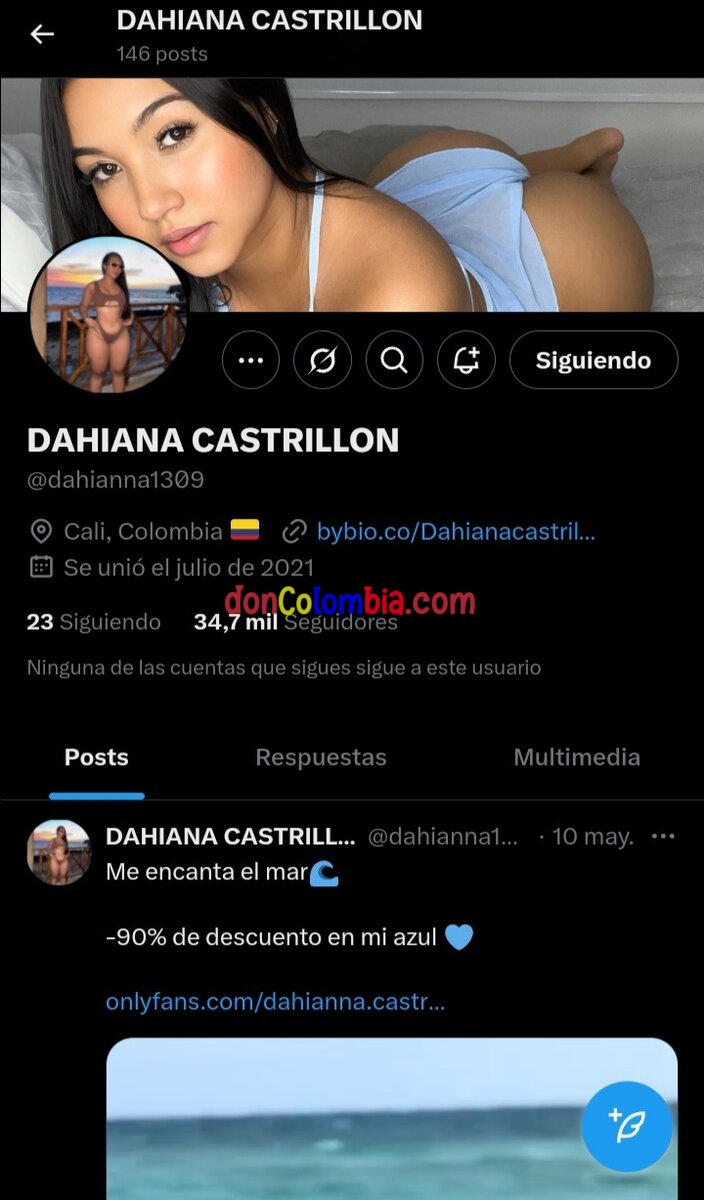This screenshot has width=704, height=1200.
Task: View the large round profile picture
Action: click(109, 314)
